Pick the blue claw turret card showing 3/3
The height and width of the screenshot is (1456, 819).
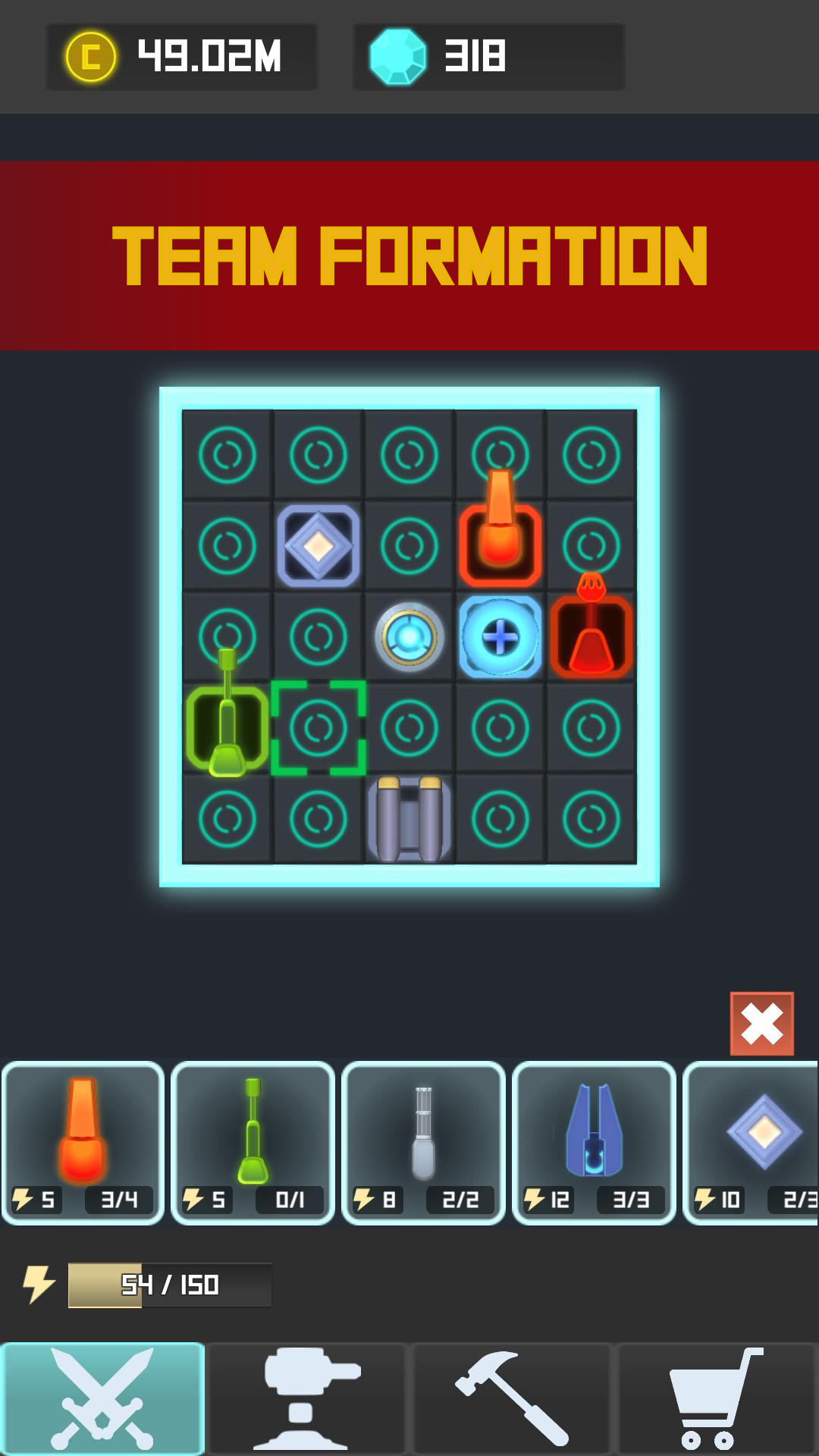595,1143
